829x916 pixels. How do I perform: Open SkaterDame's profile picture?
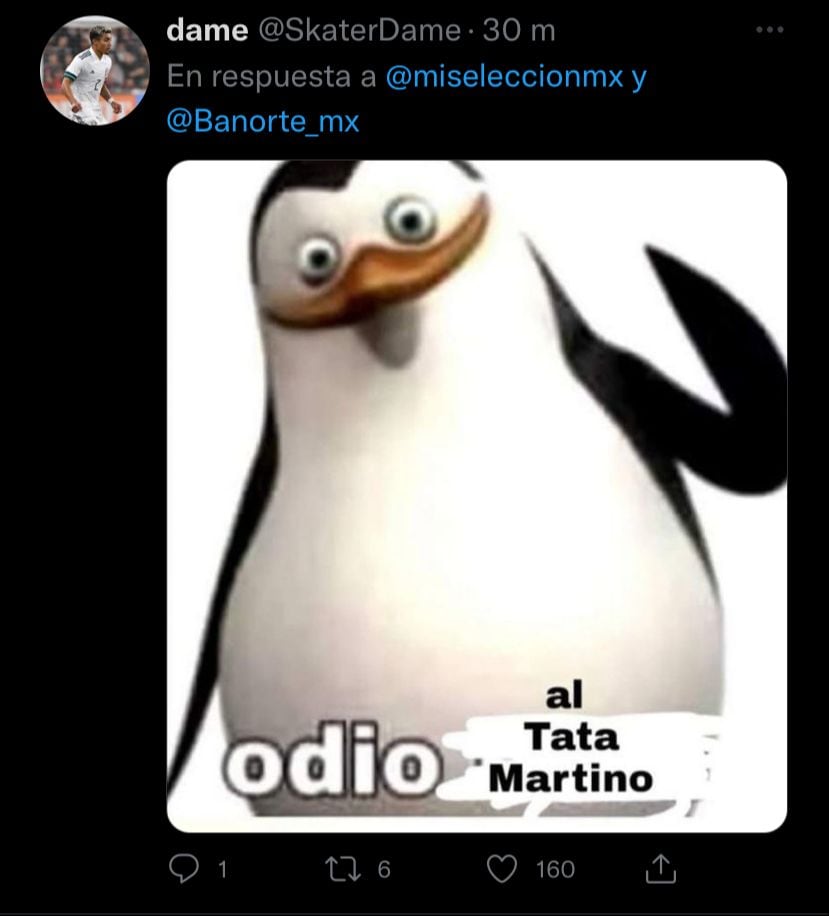[94, 70]
